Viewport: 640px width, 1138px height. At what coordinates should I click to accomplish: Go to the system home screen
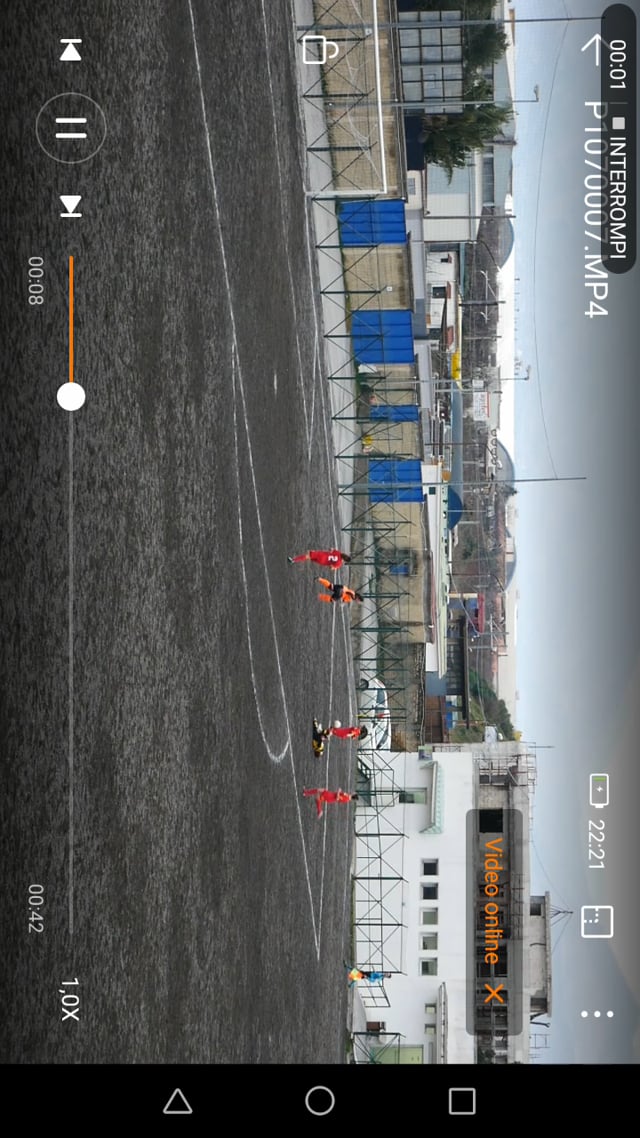coord(320,1101)
